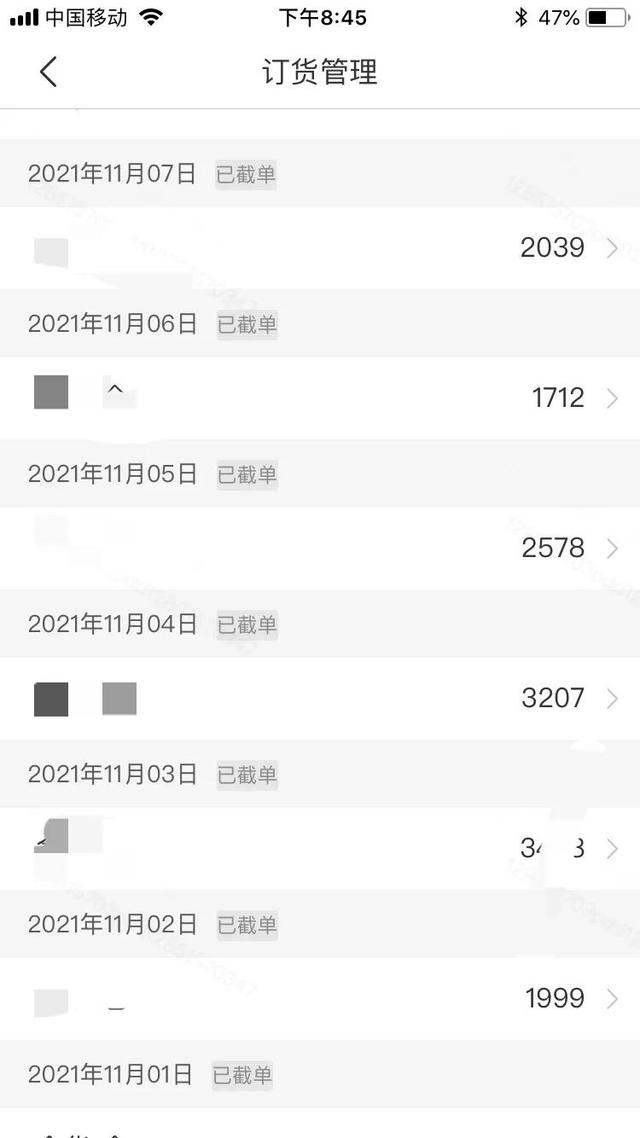
Task: Open the order row showing 1712
Action: tap(320, 398)
